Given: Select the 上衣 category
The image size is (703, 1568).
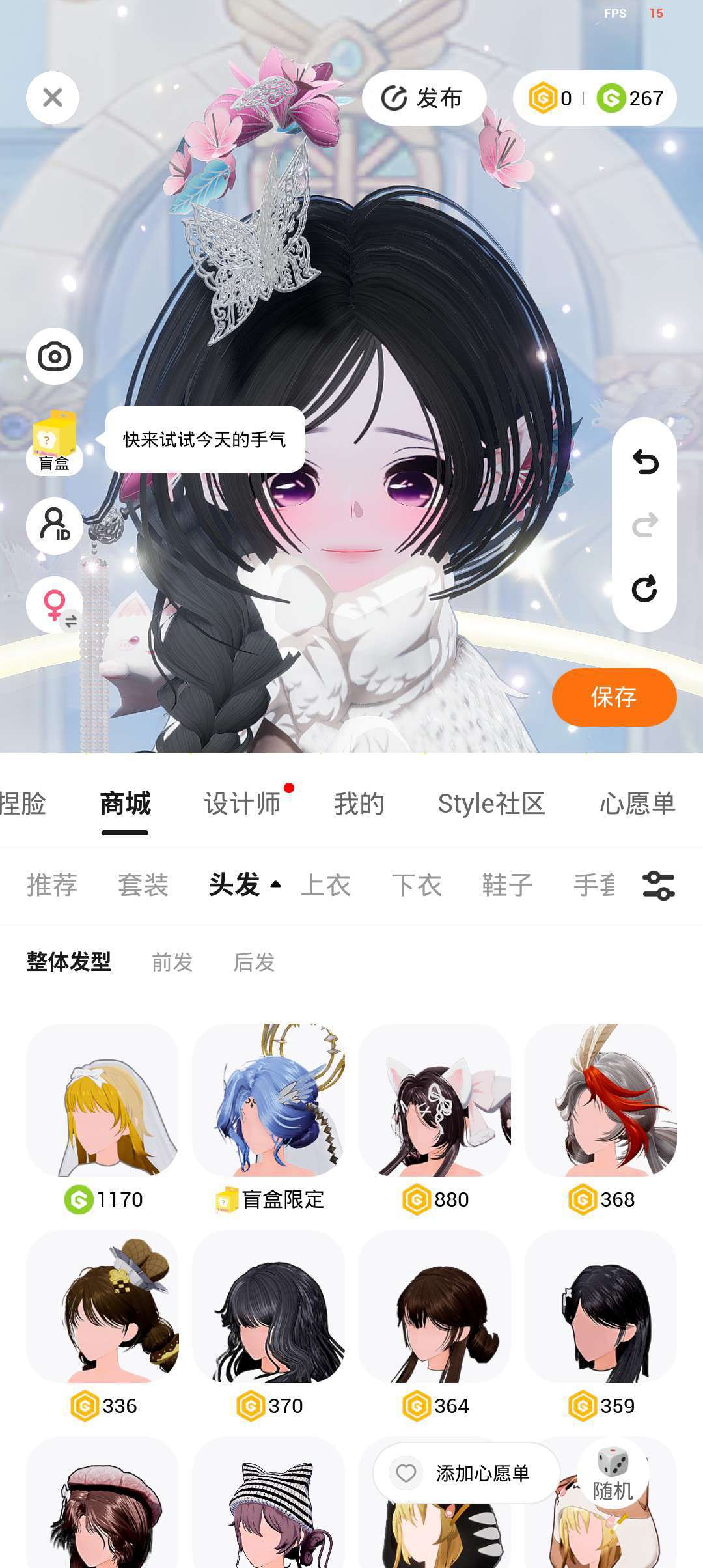Looking at the screenshot, I should click(x=325, y=885).
